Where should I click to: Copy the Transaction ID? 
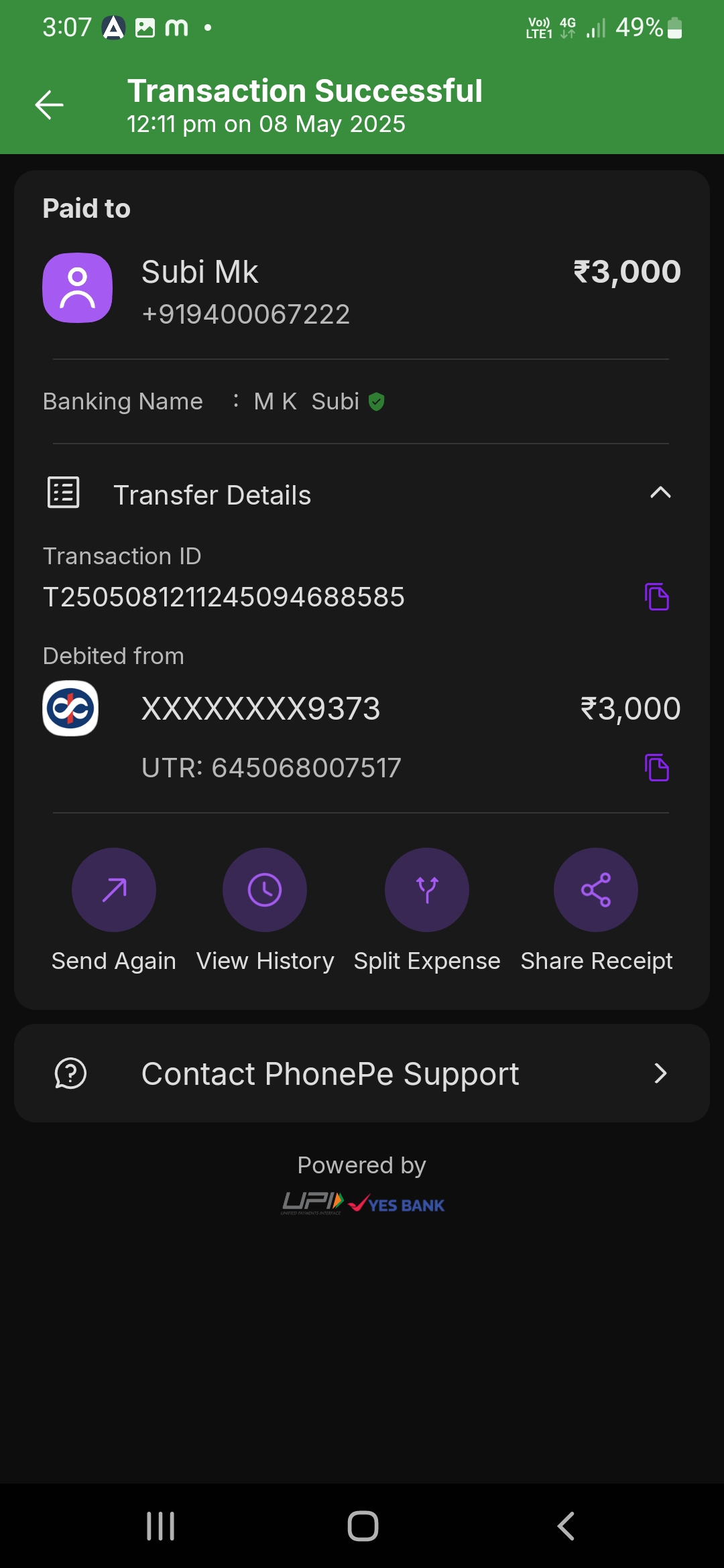(x=656, y=596)
